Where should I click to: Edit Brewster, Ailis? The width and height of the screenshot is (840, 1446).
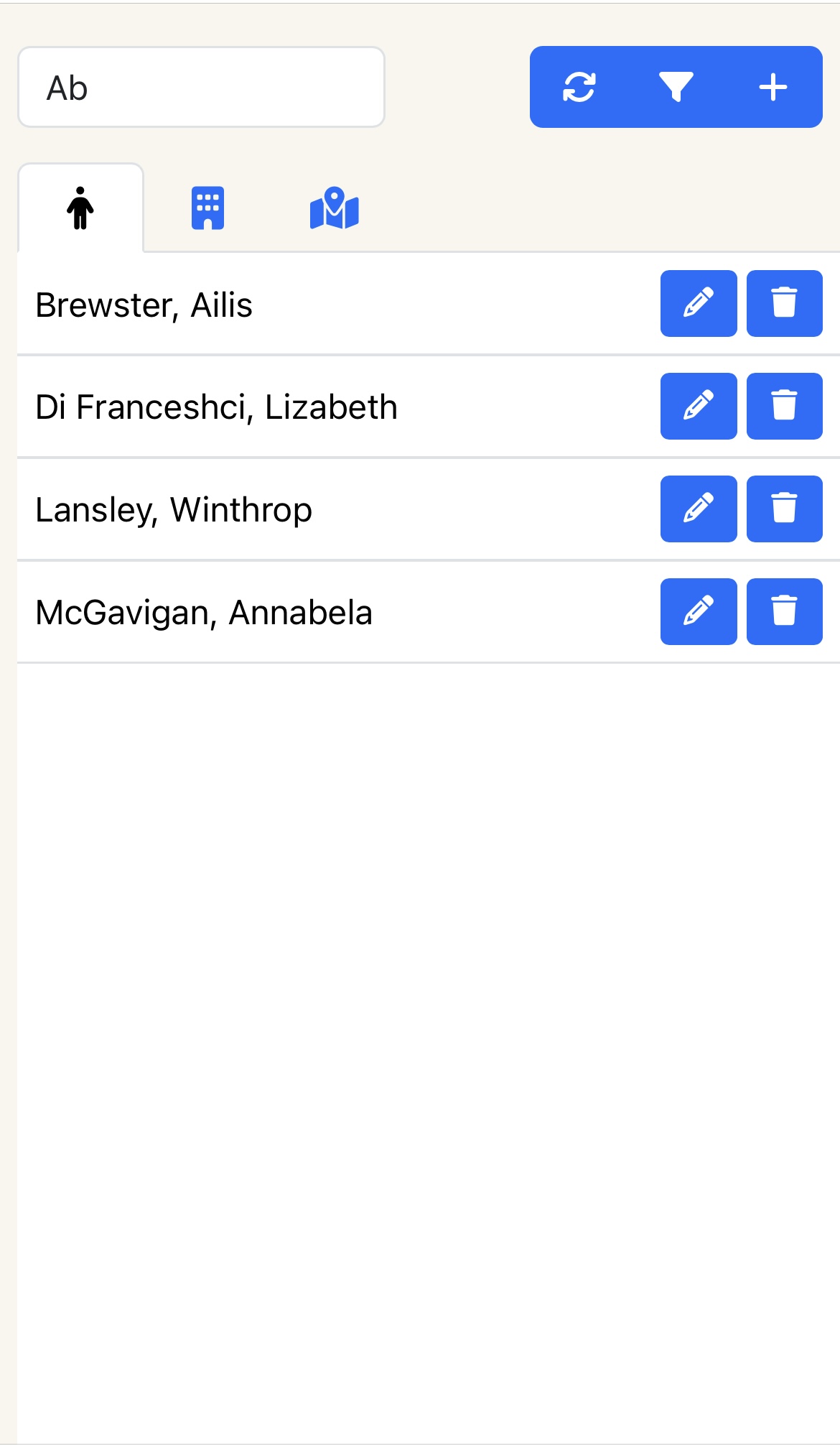[x=698, y=303]
